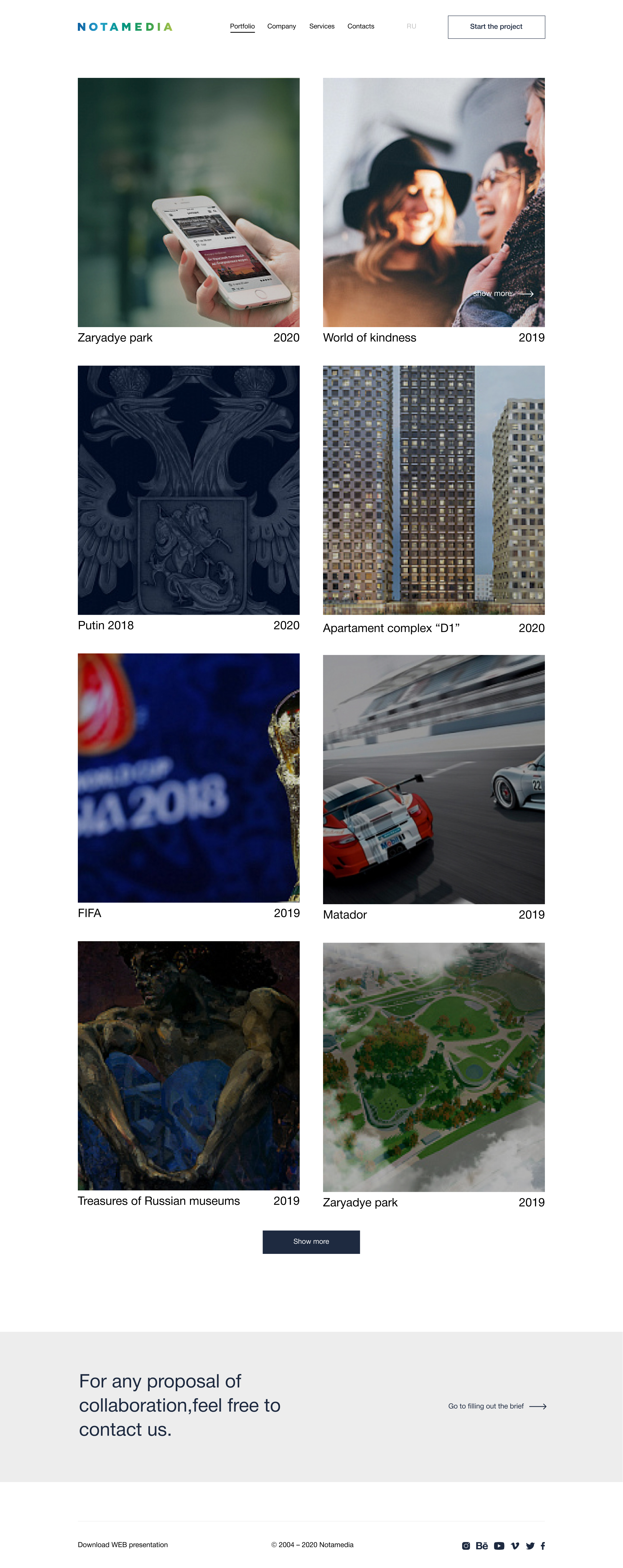The height and width of the screenshot is (1568, 623).
Task: Open the Zaryadye park 2020 project
Action: coord(189,202)
